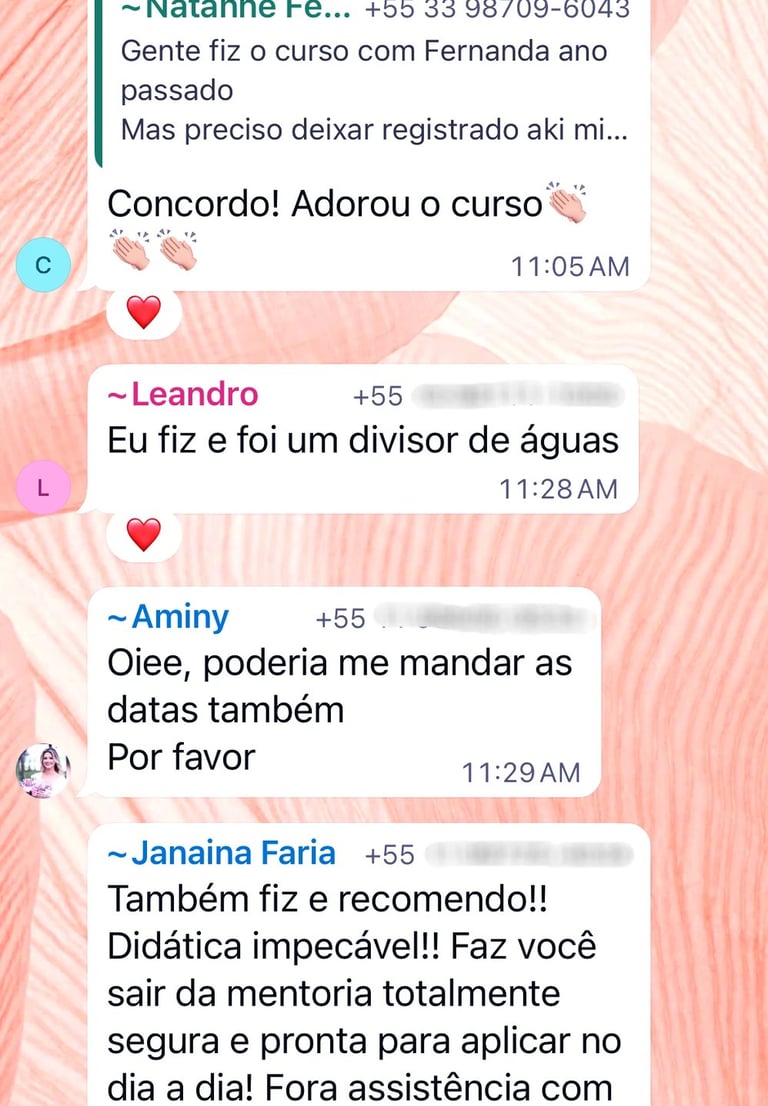Open the heart reaction under Leandro's message

coord(144,535)
